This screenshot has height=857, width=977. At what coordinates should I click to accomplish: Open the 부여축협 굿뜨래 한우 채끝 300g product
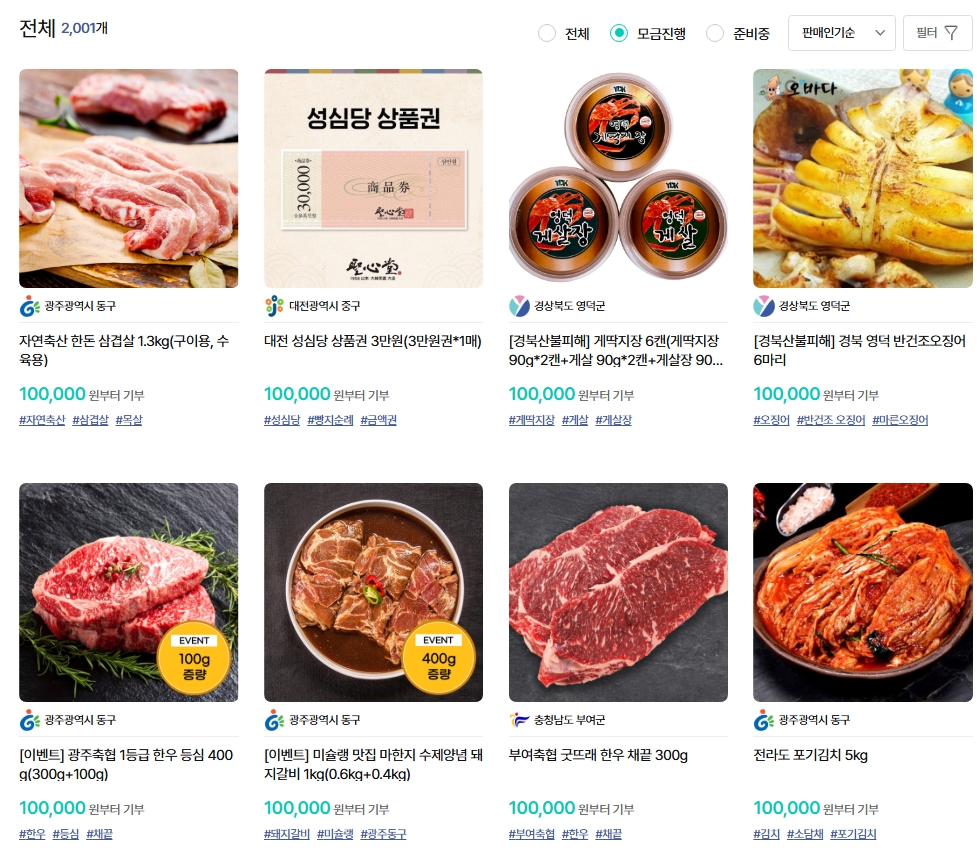tap(617, 592)
